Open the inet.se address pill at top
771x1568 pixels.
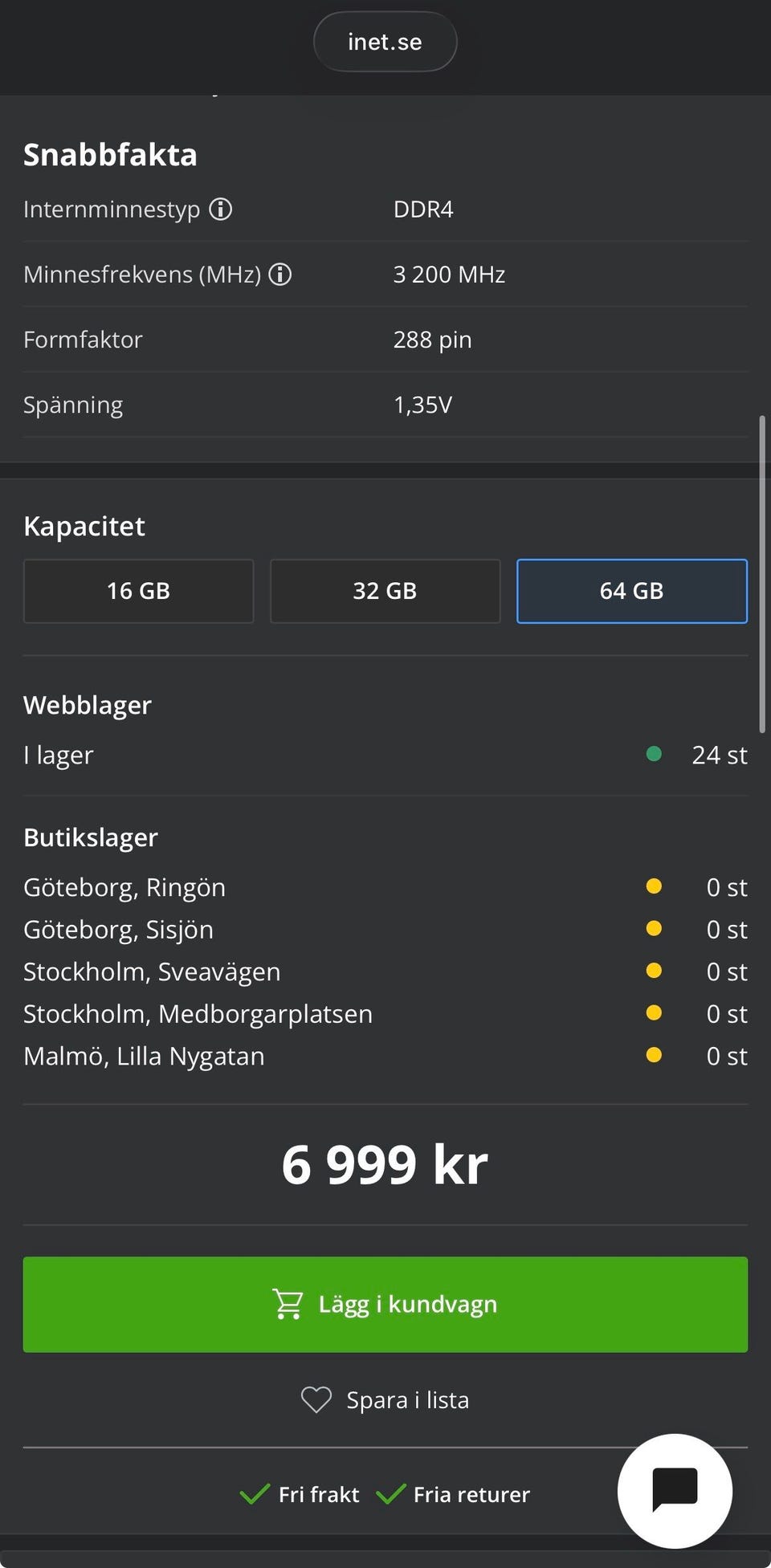point(385,41)
